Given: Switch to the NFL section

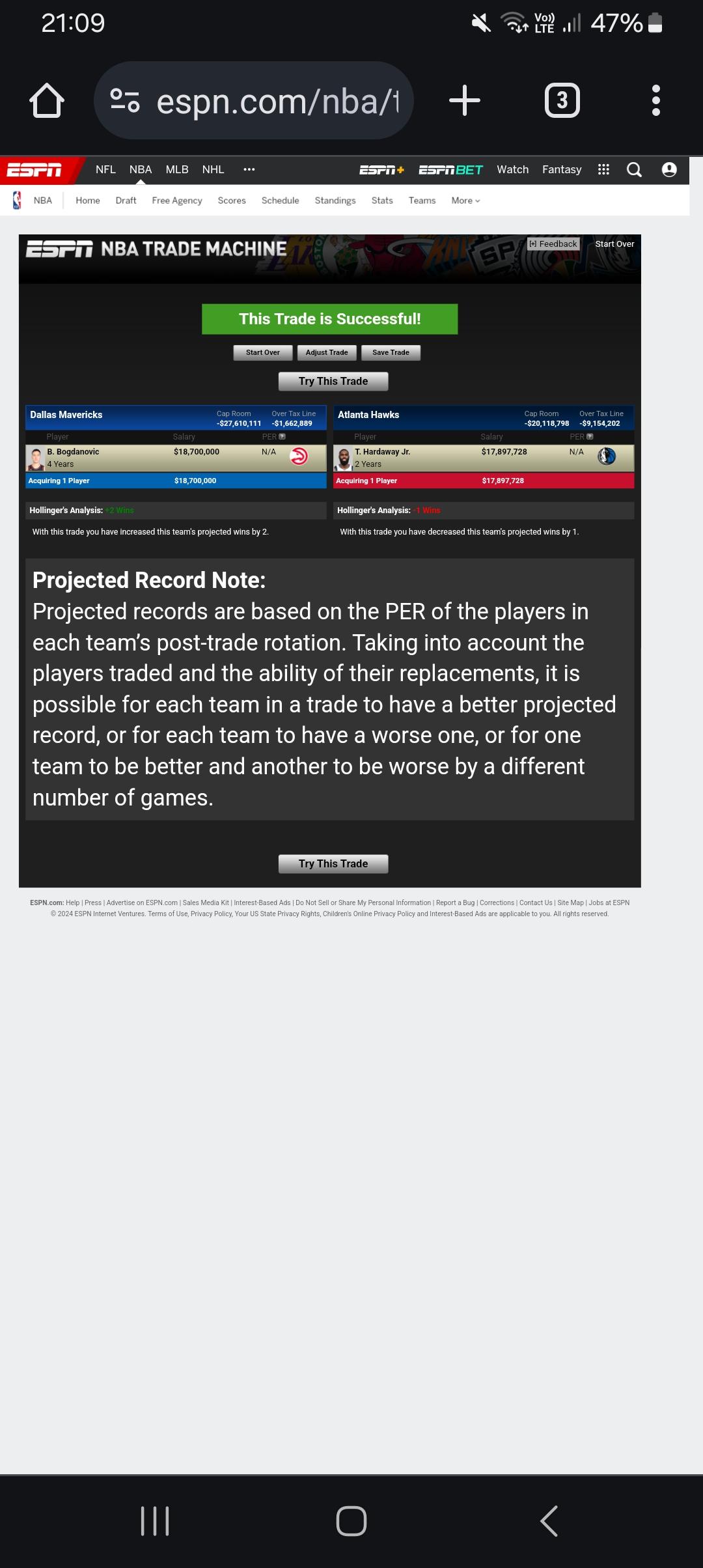Looking at the screenshot, I should point(105,169).
